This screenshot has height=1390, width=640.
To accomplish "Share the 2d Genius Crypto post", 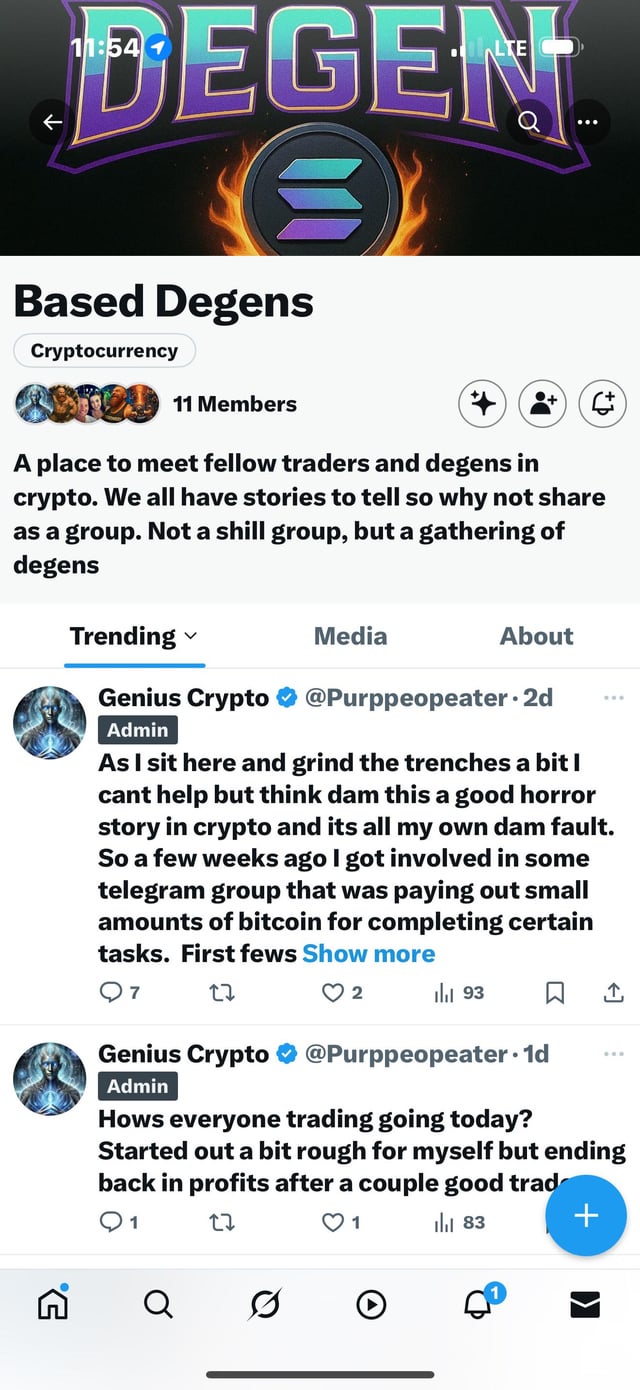I will [614, 992].
